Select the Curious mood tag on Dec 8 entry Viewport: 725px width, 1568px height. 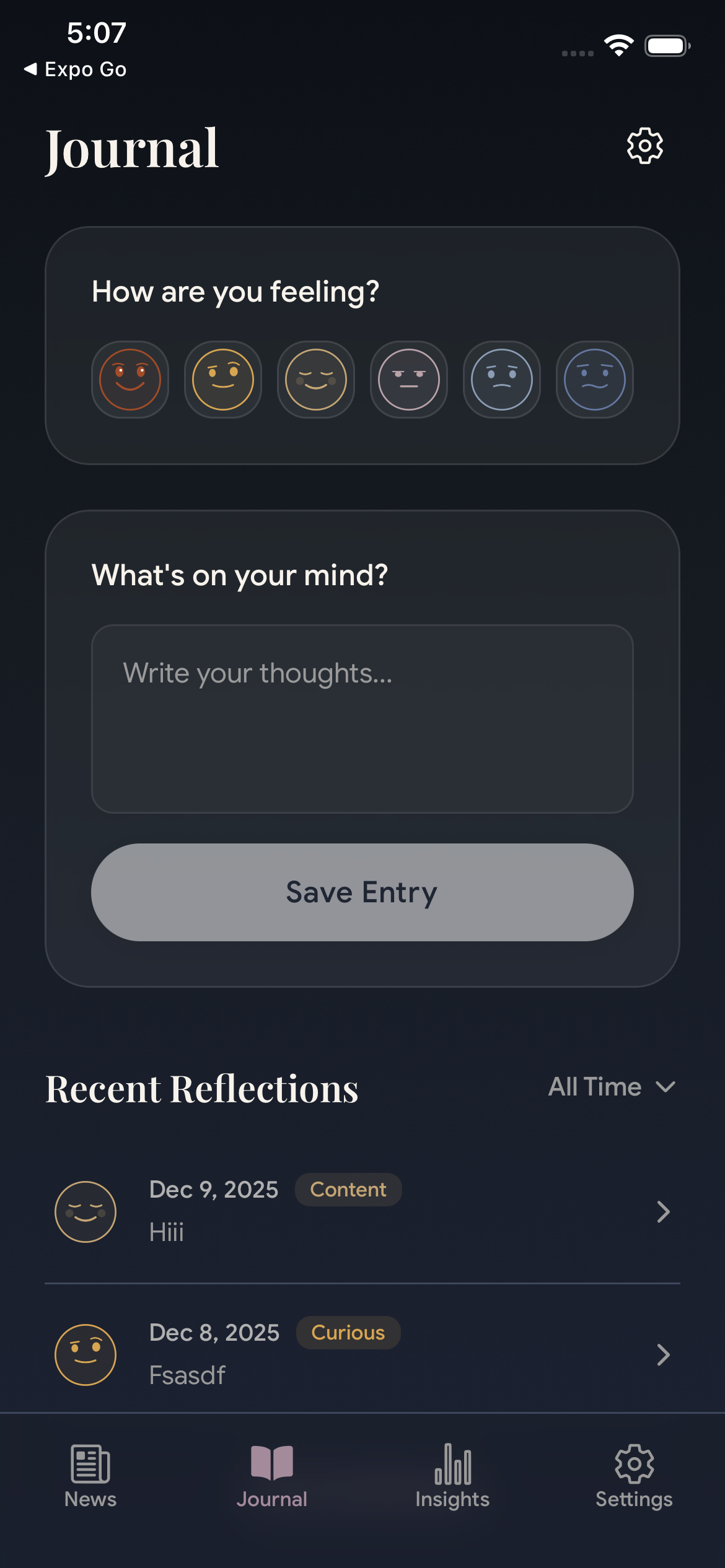(x=348, y=1333)
